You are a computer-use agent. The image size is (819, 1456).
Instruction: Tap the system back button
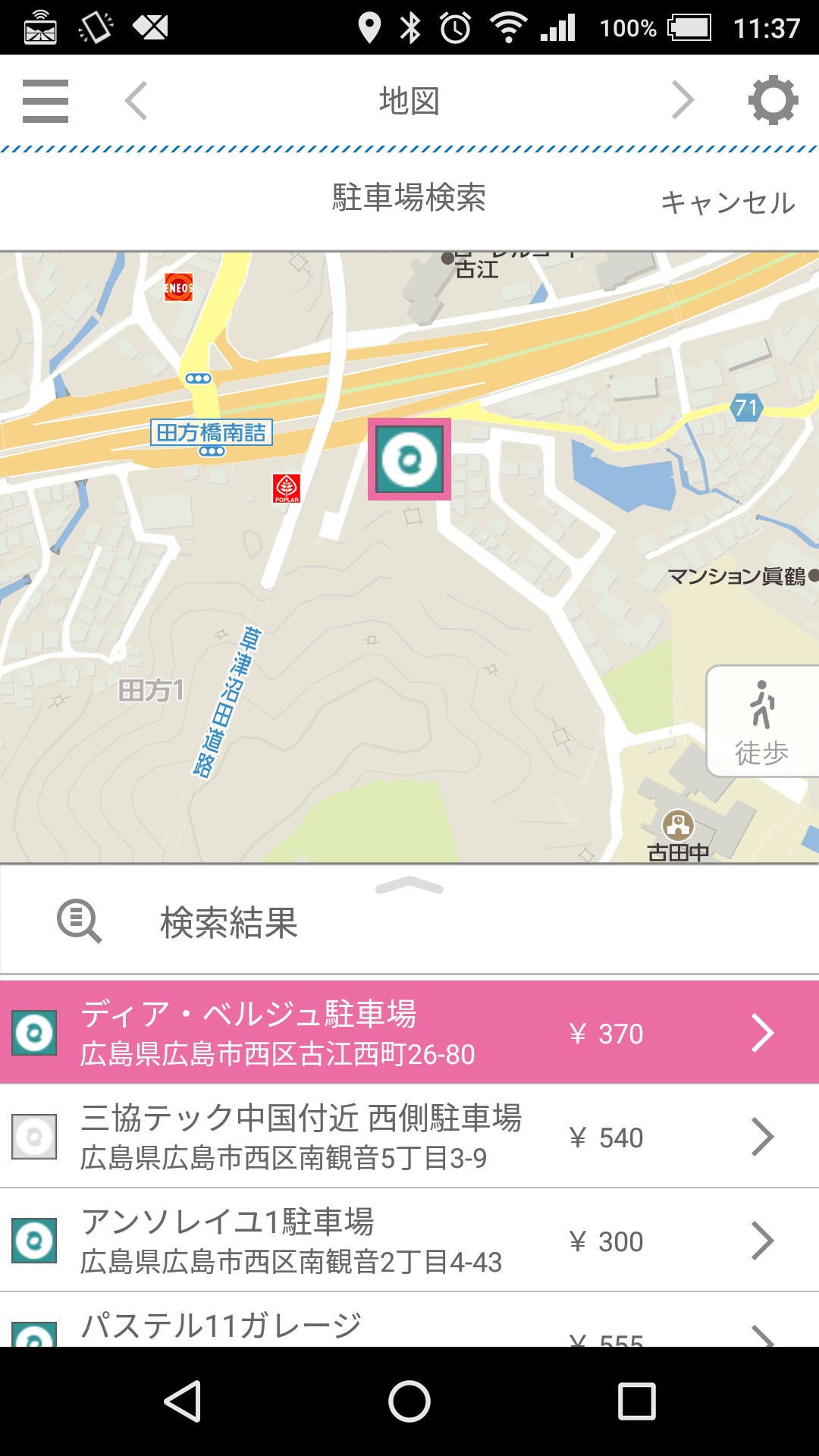click(183, 1401)
